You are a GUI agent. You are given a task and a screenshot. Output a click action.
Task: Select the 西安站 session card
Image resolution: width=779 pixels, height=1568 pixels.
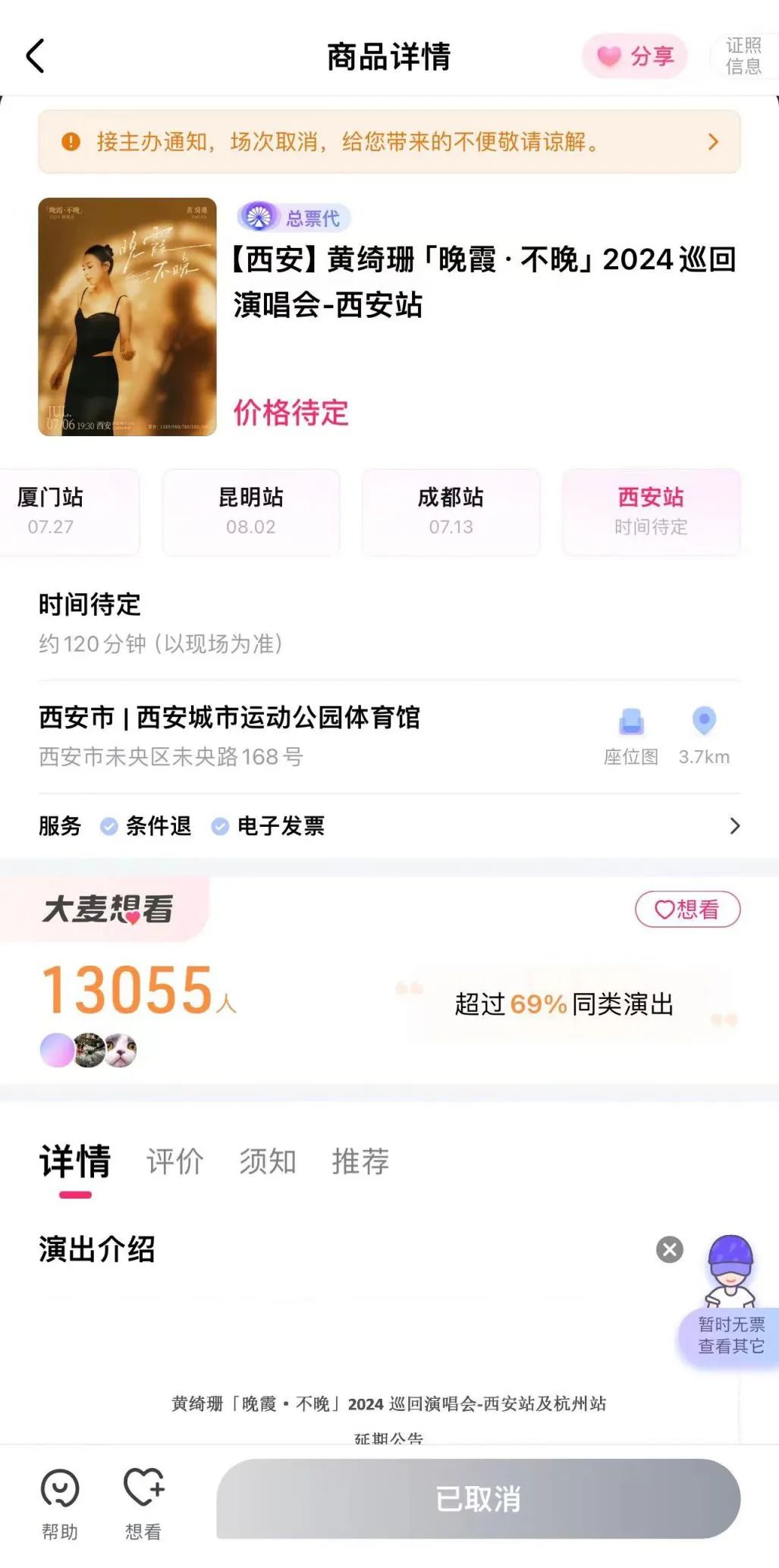pos(651,511)
